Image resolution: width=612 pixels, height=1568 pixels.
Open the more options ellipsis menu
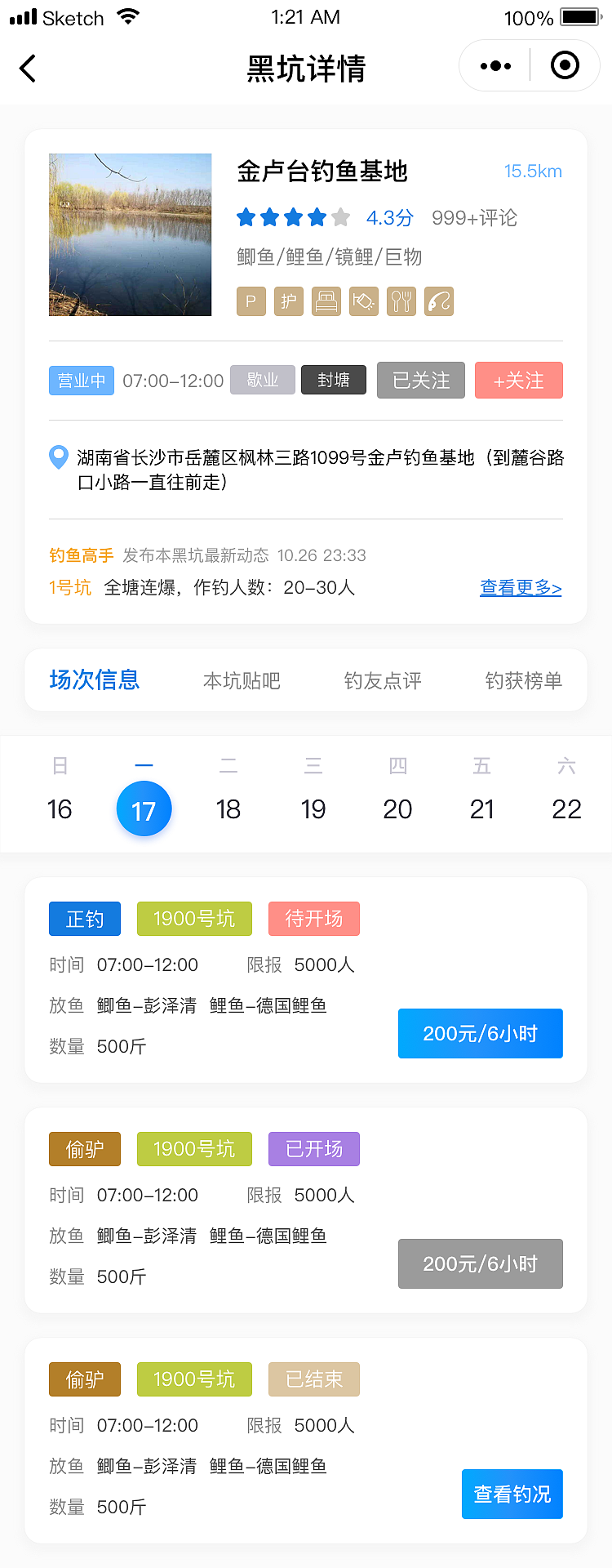pyautogui.click(x=494, y=65)
